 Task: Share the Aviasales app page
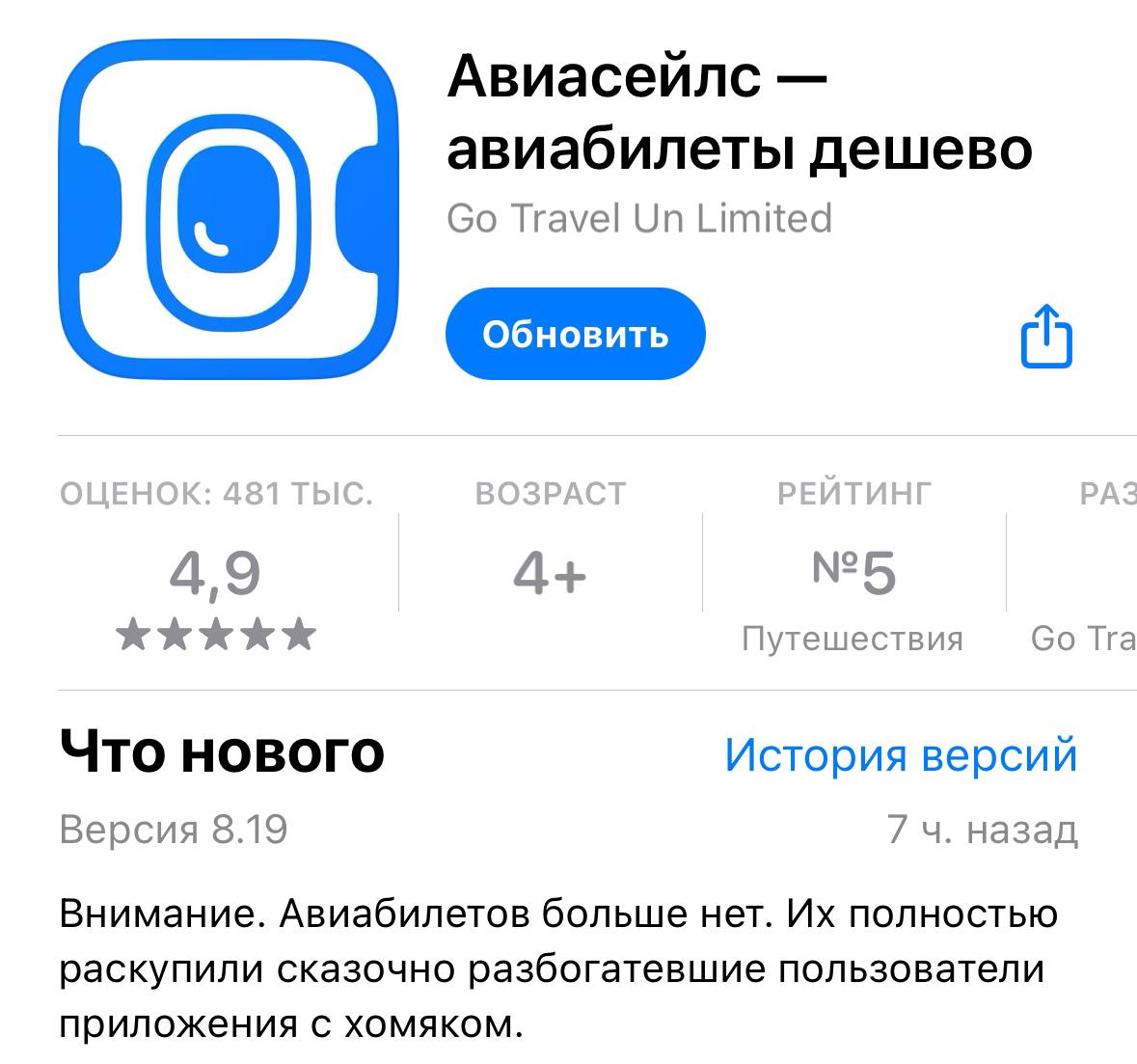tap(1046, 335)
